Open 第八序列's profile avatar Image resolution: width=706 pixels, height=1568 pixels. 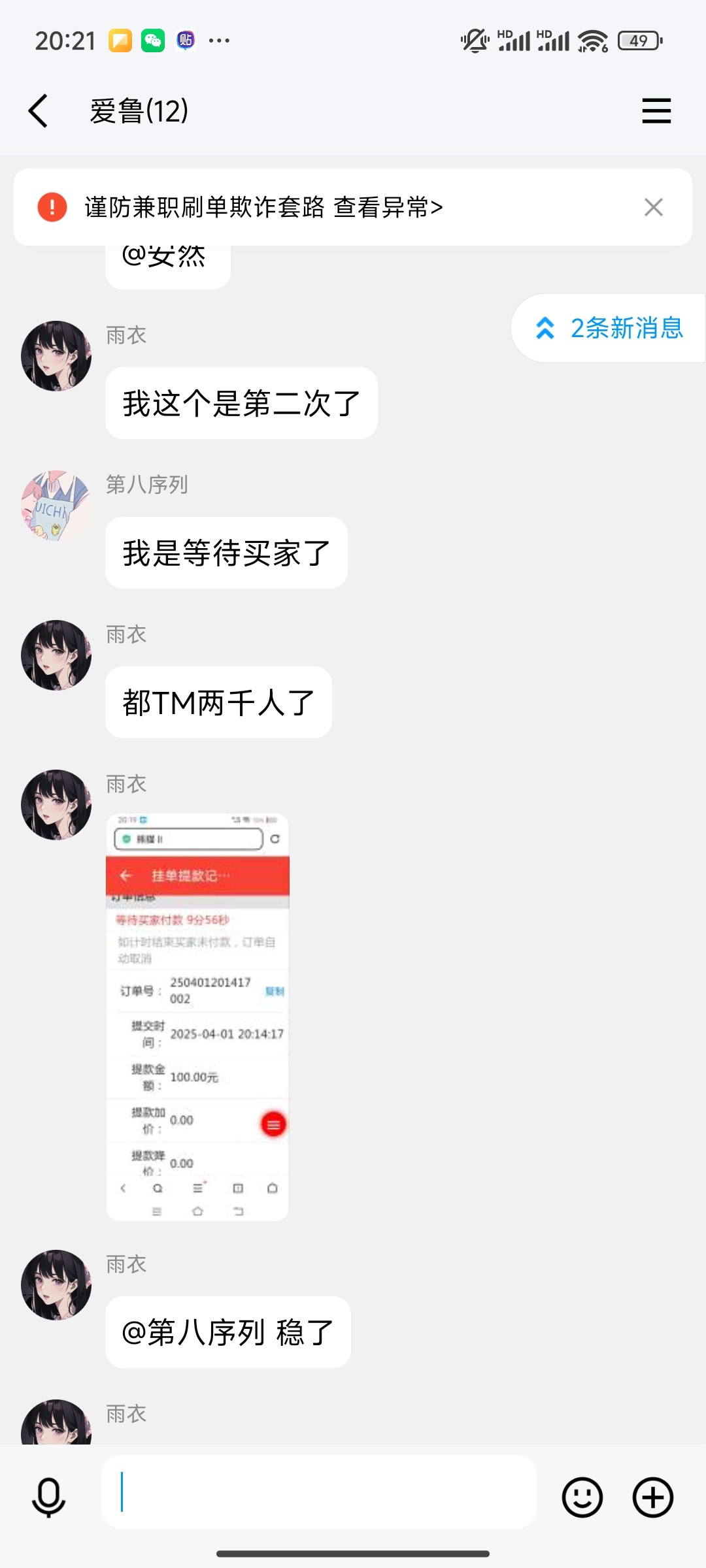(x=56, y=506)
